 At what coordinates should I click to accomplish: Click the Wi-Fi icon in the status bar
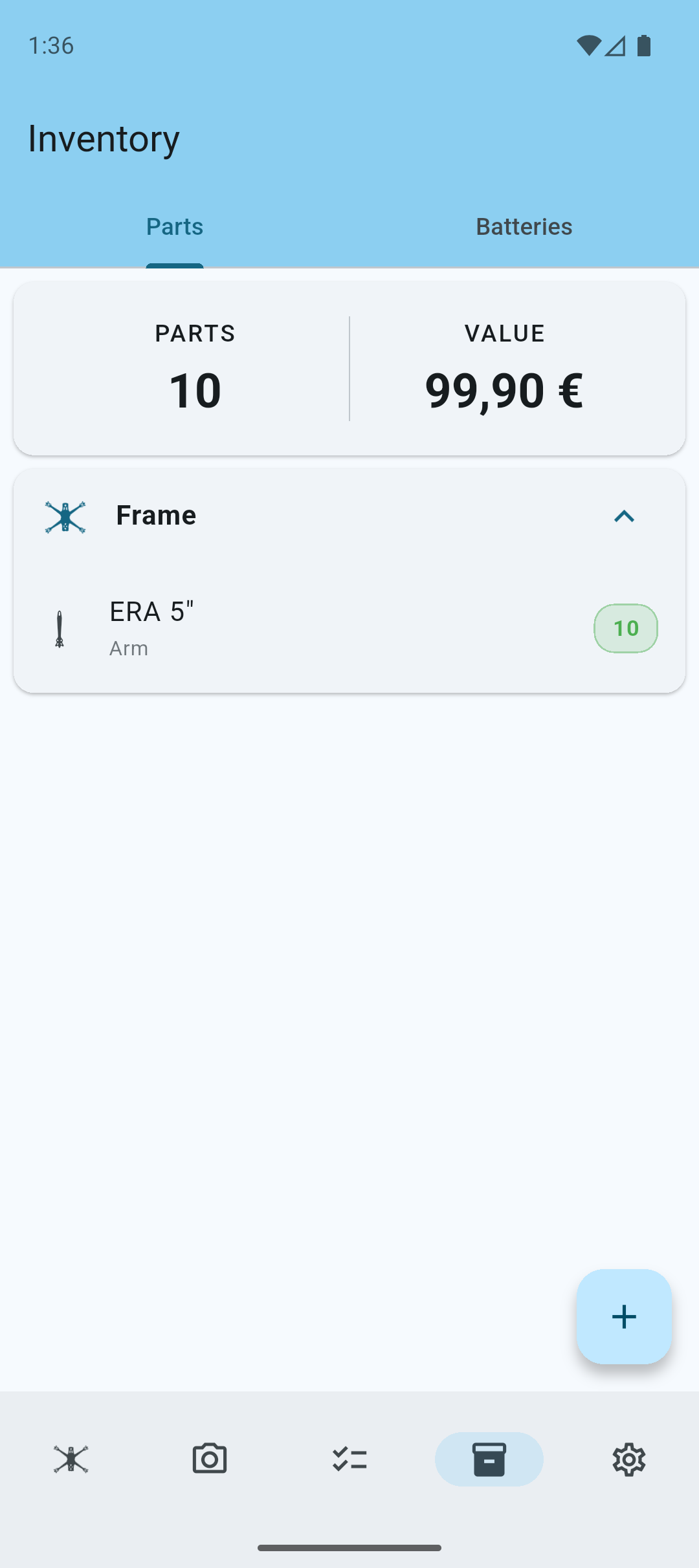[x=590, y=45]
